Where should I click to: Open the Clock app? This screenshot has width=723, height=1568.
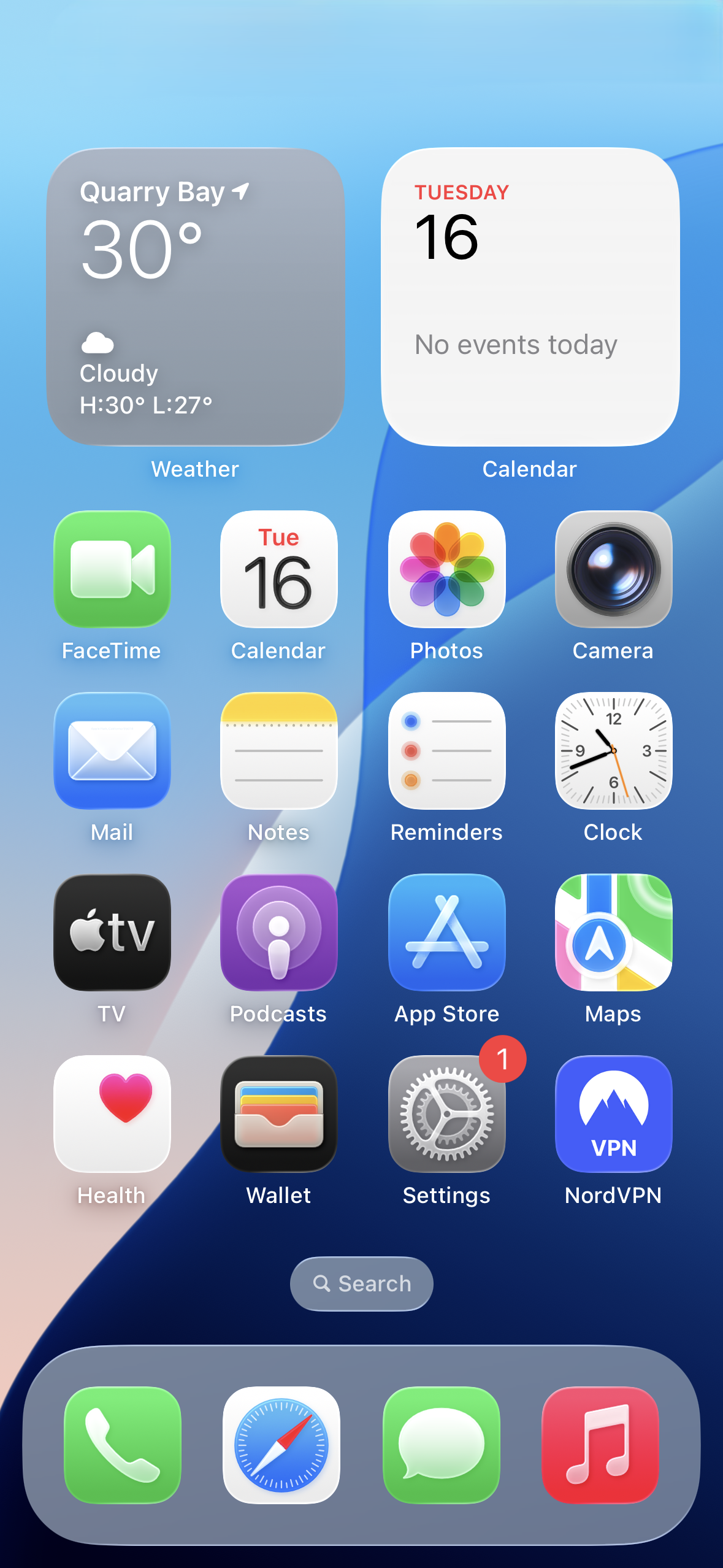[x=613, y=751]
